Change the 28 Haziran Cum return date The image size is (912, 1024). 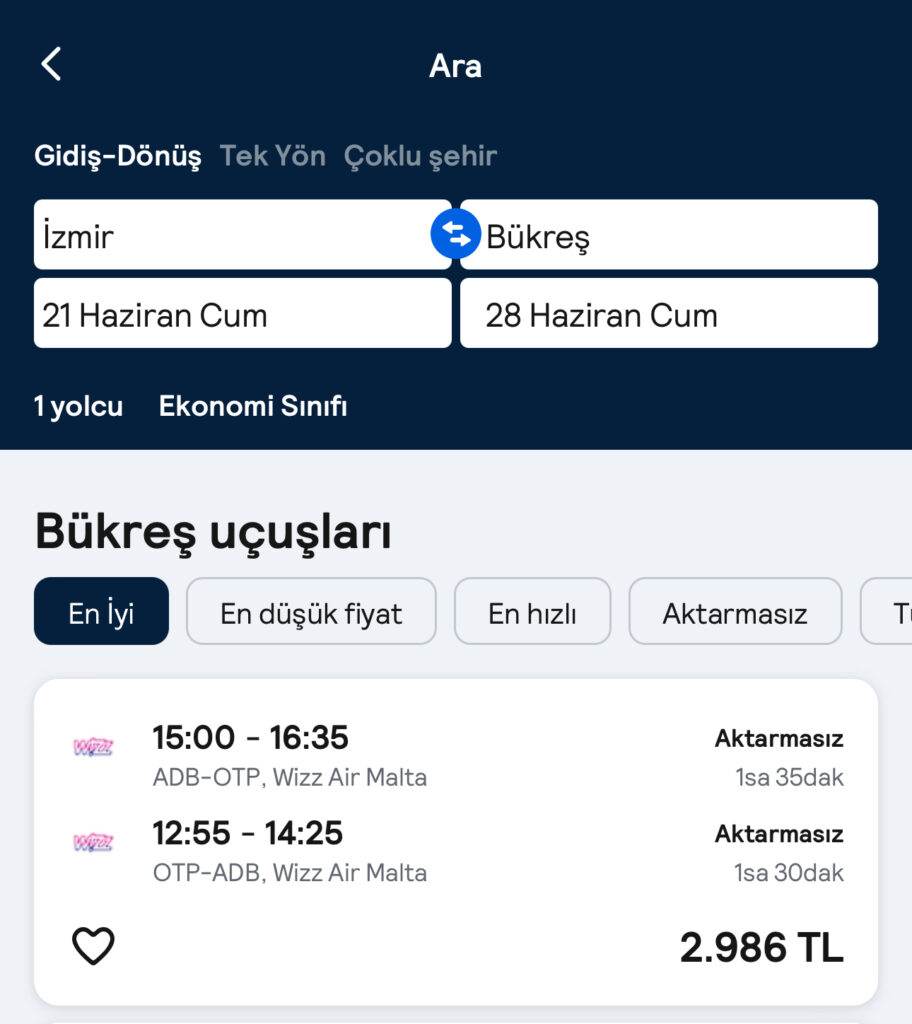(668, 314)
